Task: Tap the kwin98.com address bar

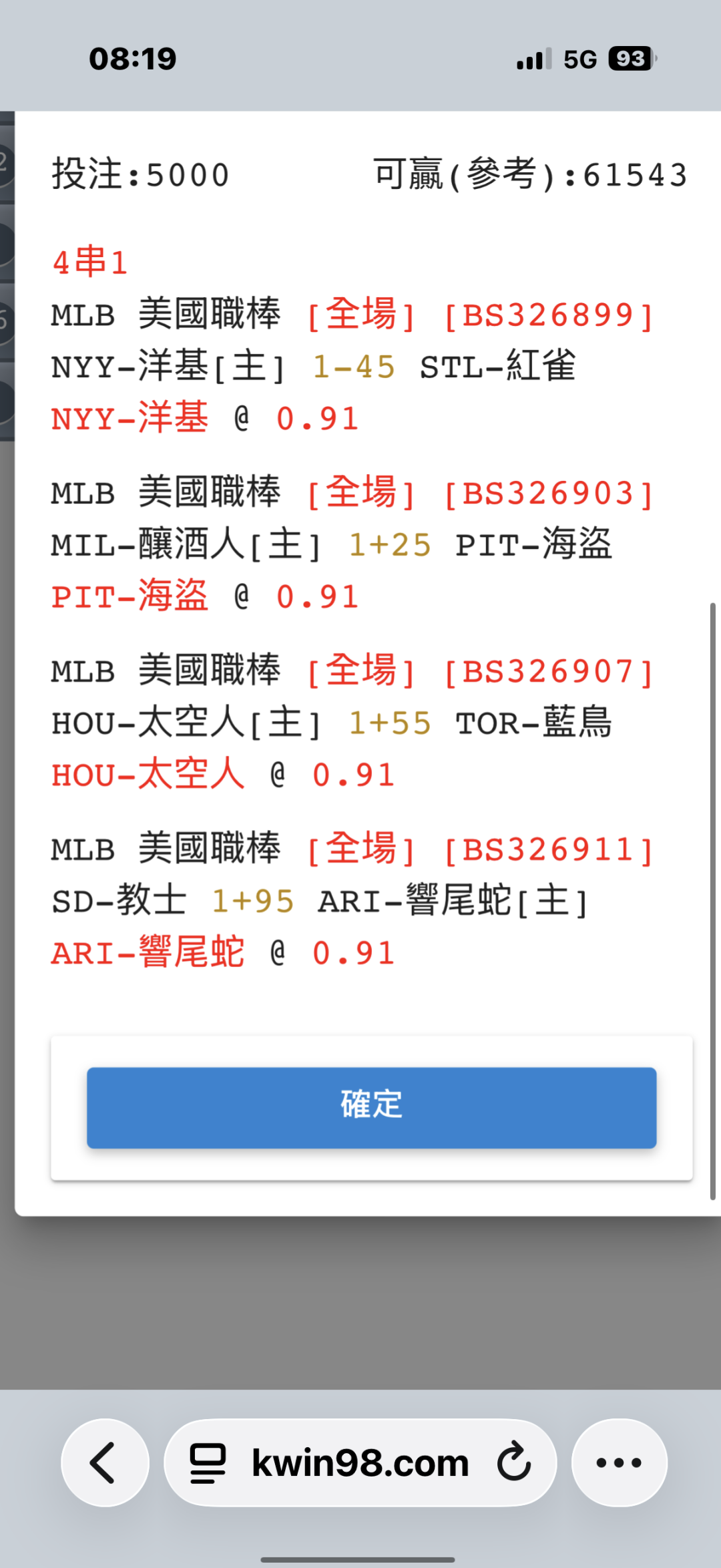Action: (360, 1462)
